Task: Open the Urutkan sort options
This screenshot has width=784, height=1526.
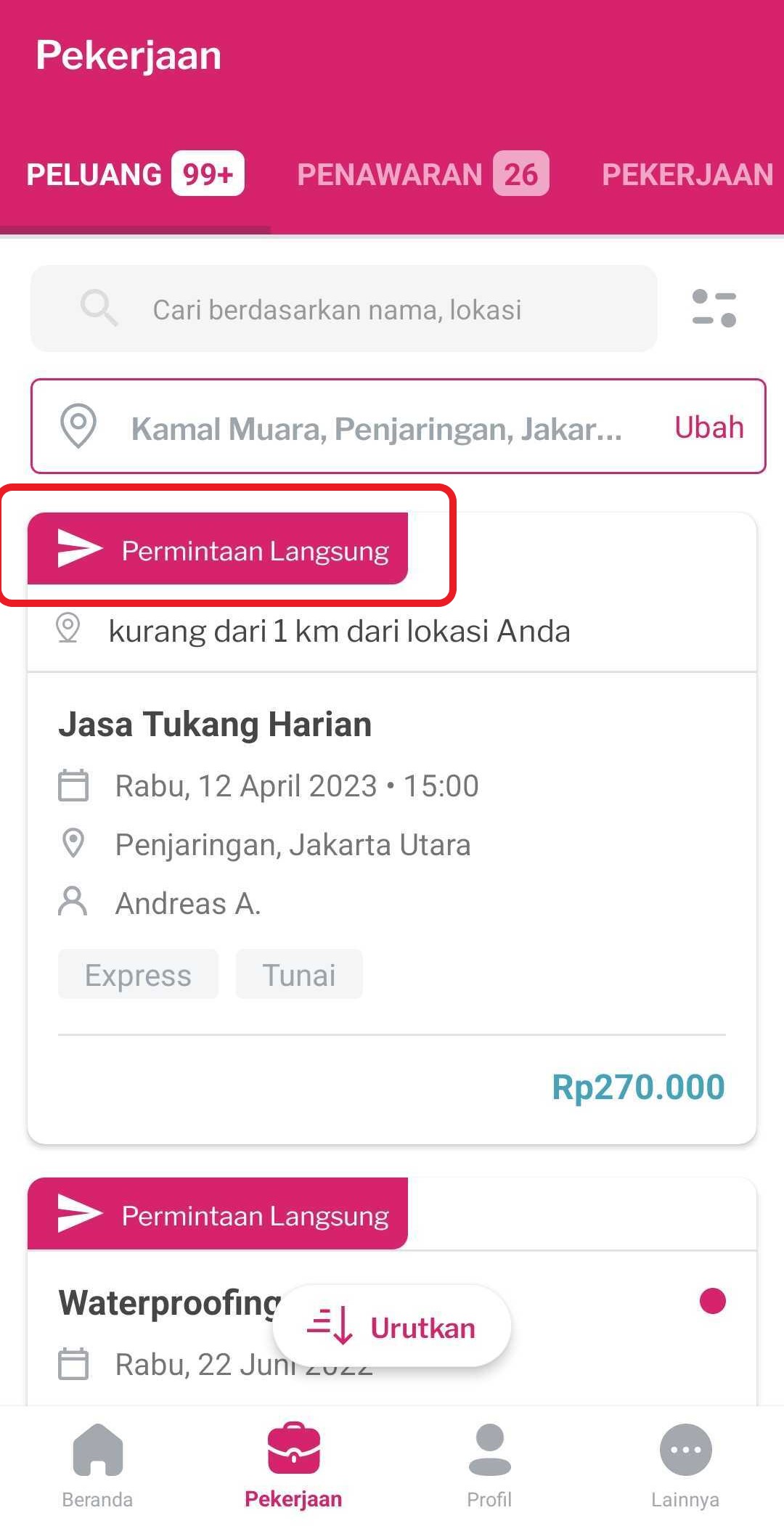Action: click(392, 1326)
